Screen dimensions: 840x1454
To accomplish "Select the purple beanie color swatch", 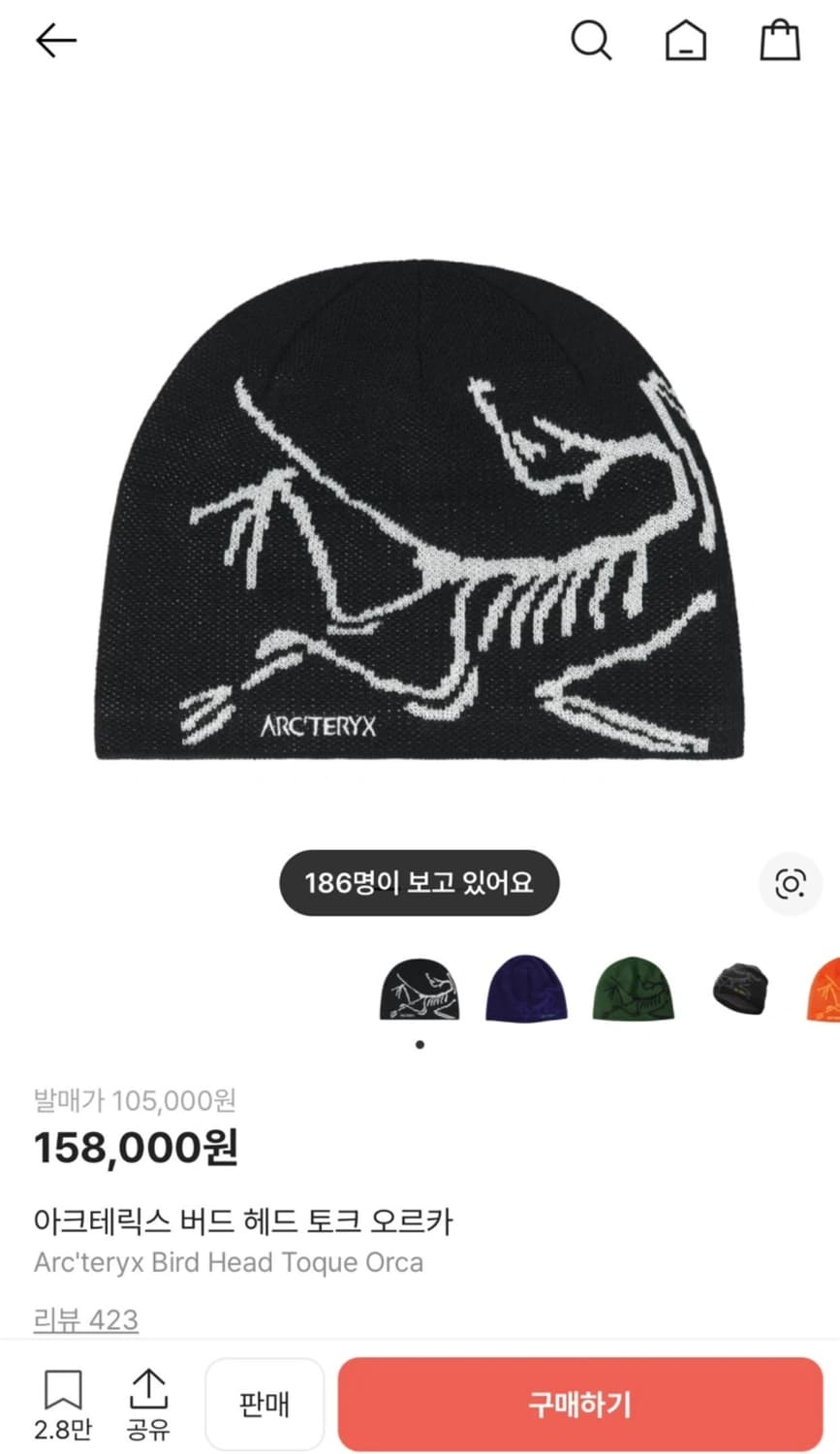I will pos(526,994).
